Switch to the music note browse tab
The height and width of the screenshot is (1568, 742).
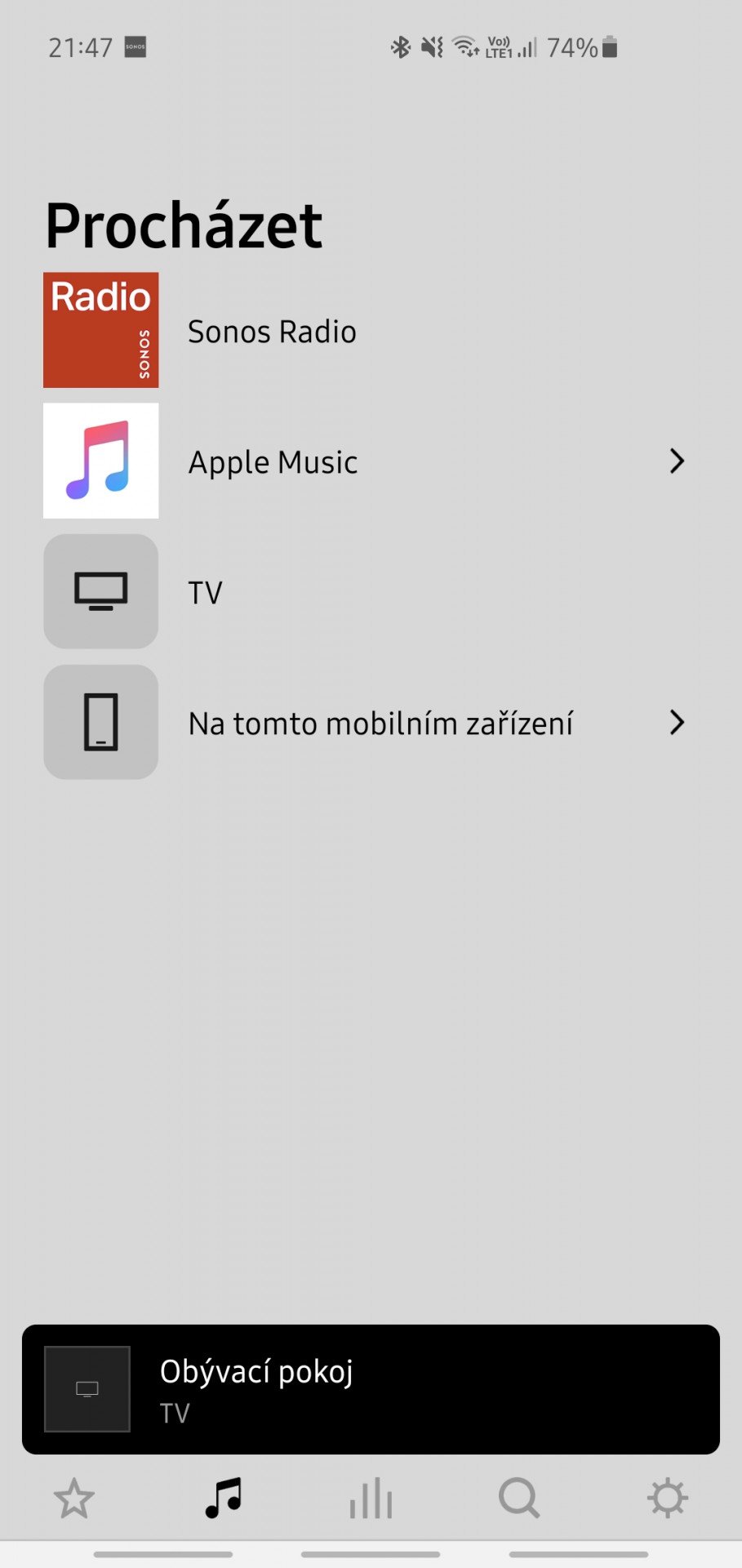[223, 1499]
